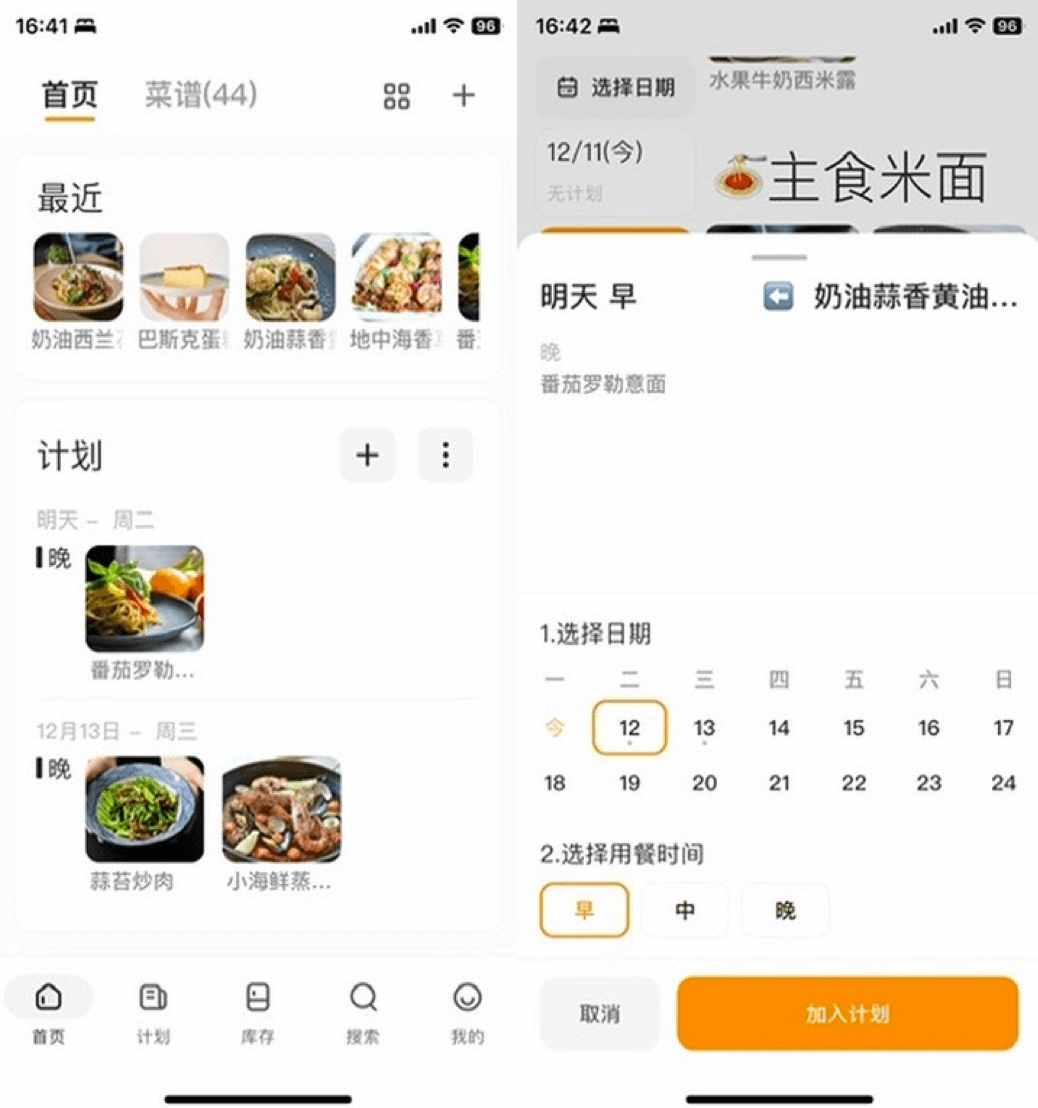Tap 取消 to cancel adding
The width and height of the screenshot is (1038, 1108).
[x=600, y=1014]
